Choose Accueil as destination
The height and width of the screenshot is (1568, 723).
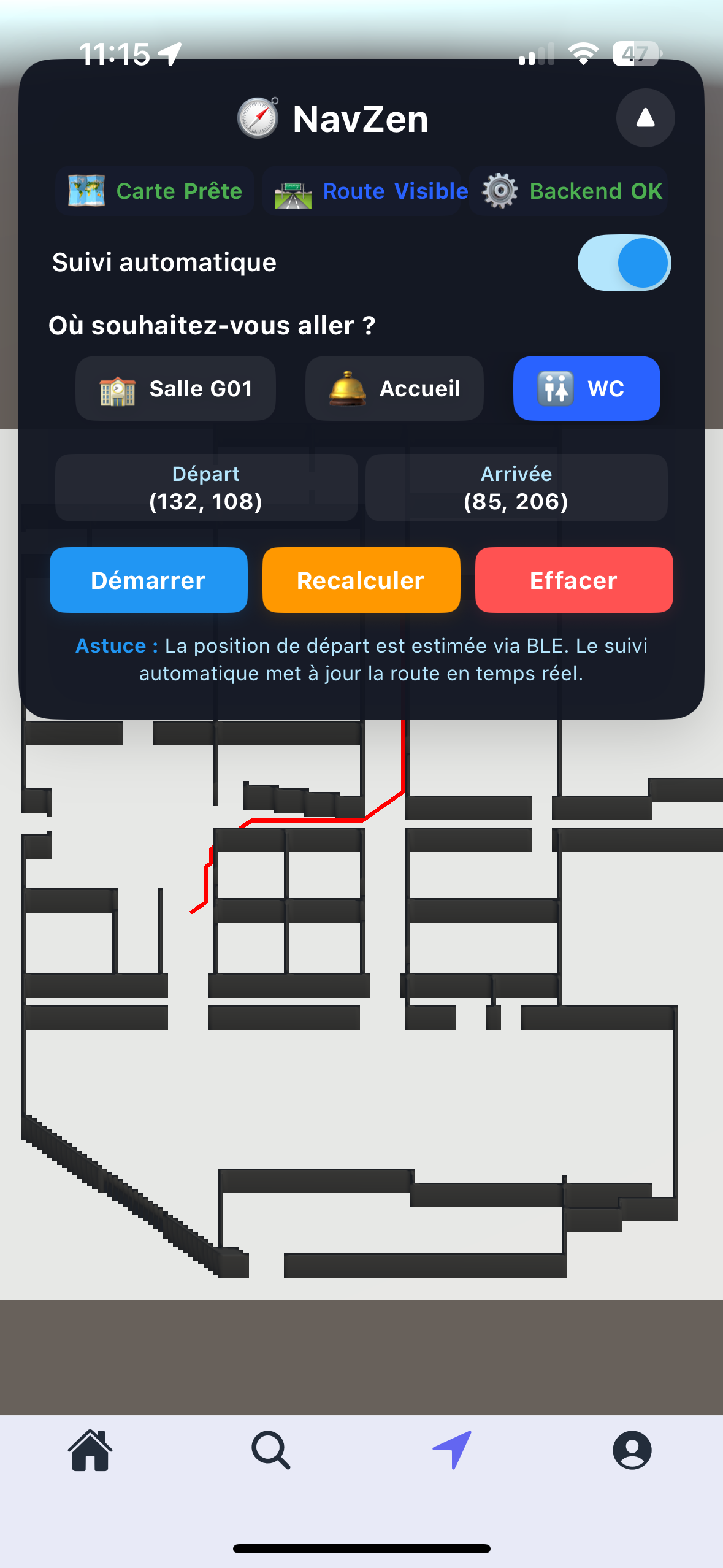point(394,388)
